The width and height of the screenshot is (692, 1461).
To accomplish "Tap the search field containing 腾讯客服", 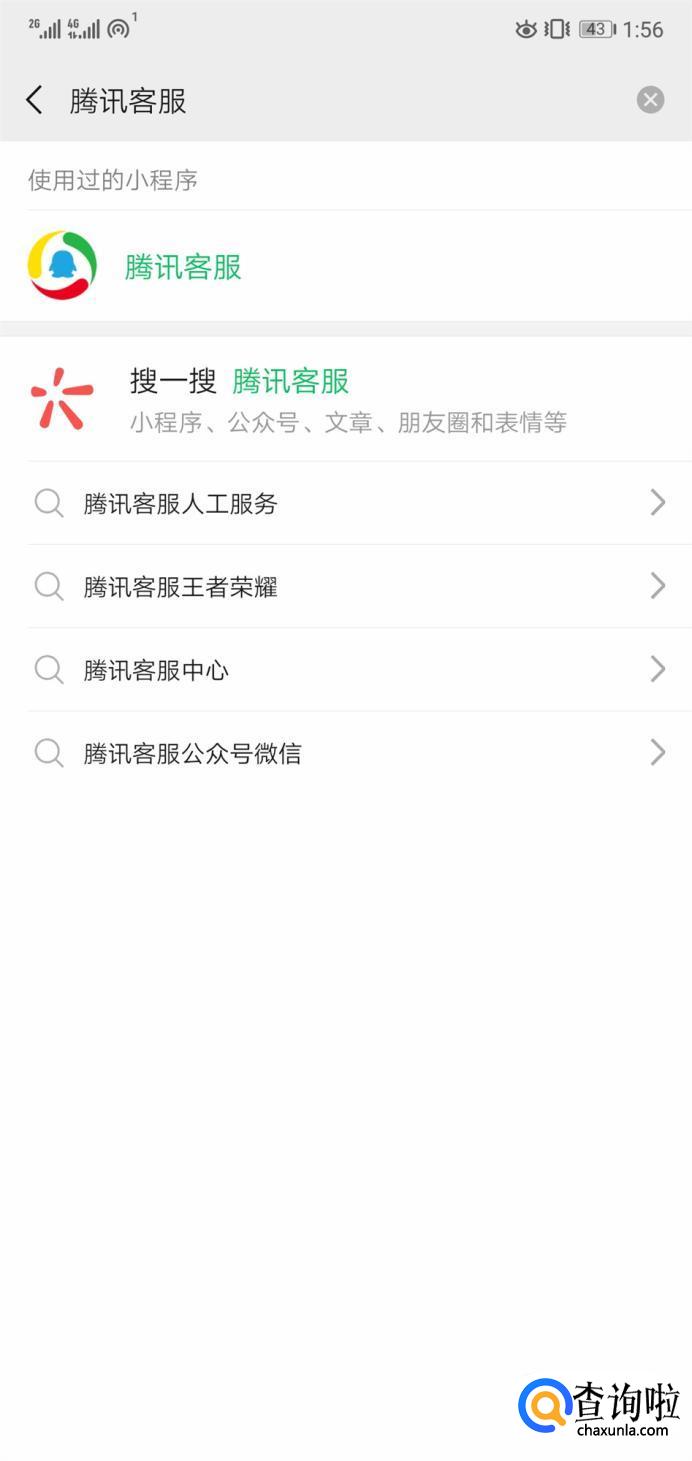I will (340, 101).
